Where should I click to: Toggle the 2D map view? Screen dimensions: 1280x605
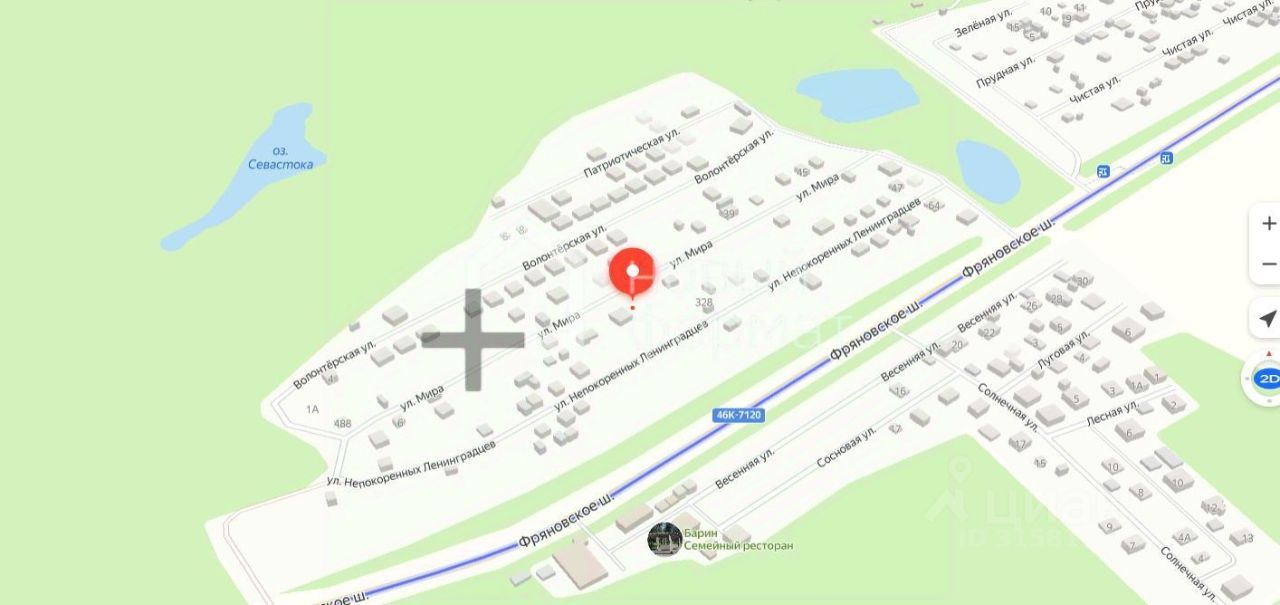(x=1267, y=379)
